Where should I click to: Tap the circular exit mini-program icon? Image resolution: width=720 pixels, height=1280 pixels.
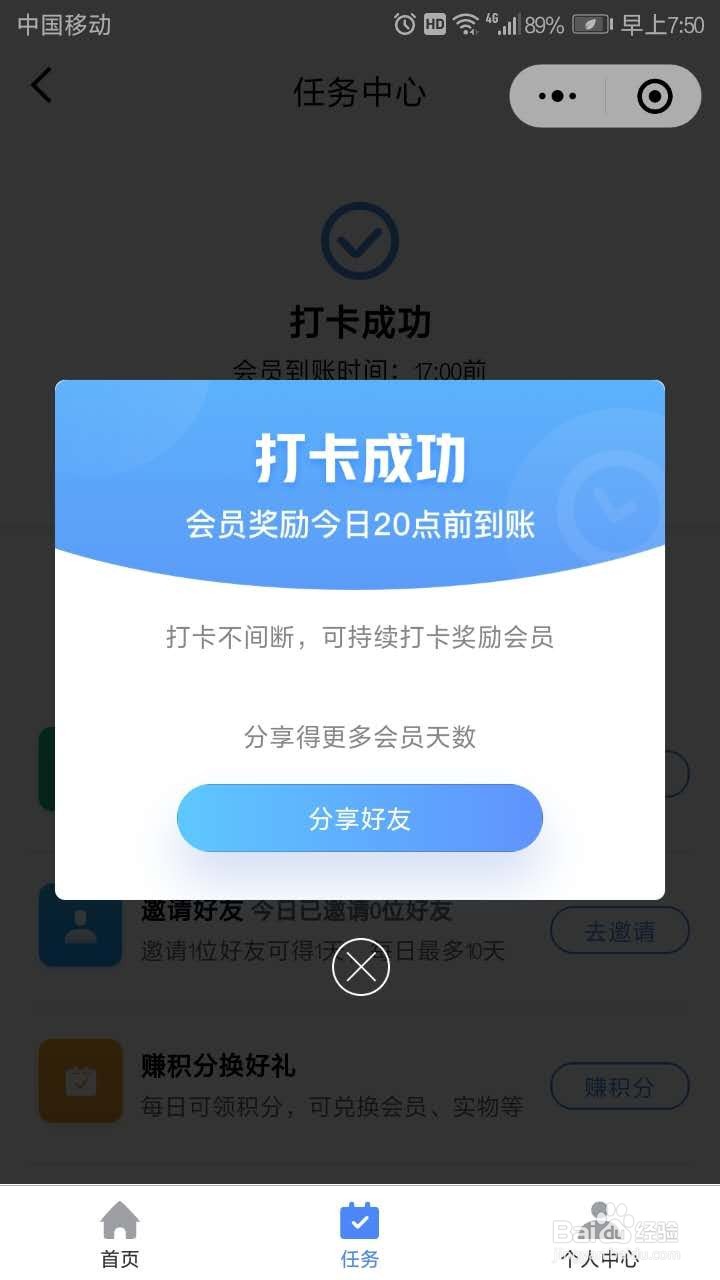(x=654, y=96)
